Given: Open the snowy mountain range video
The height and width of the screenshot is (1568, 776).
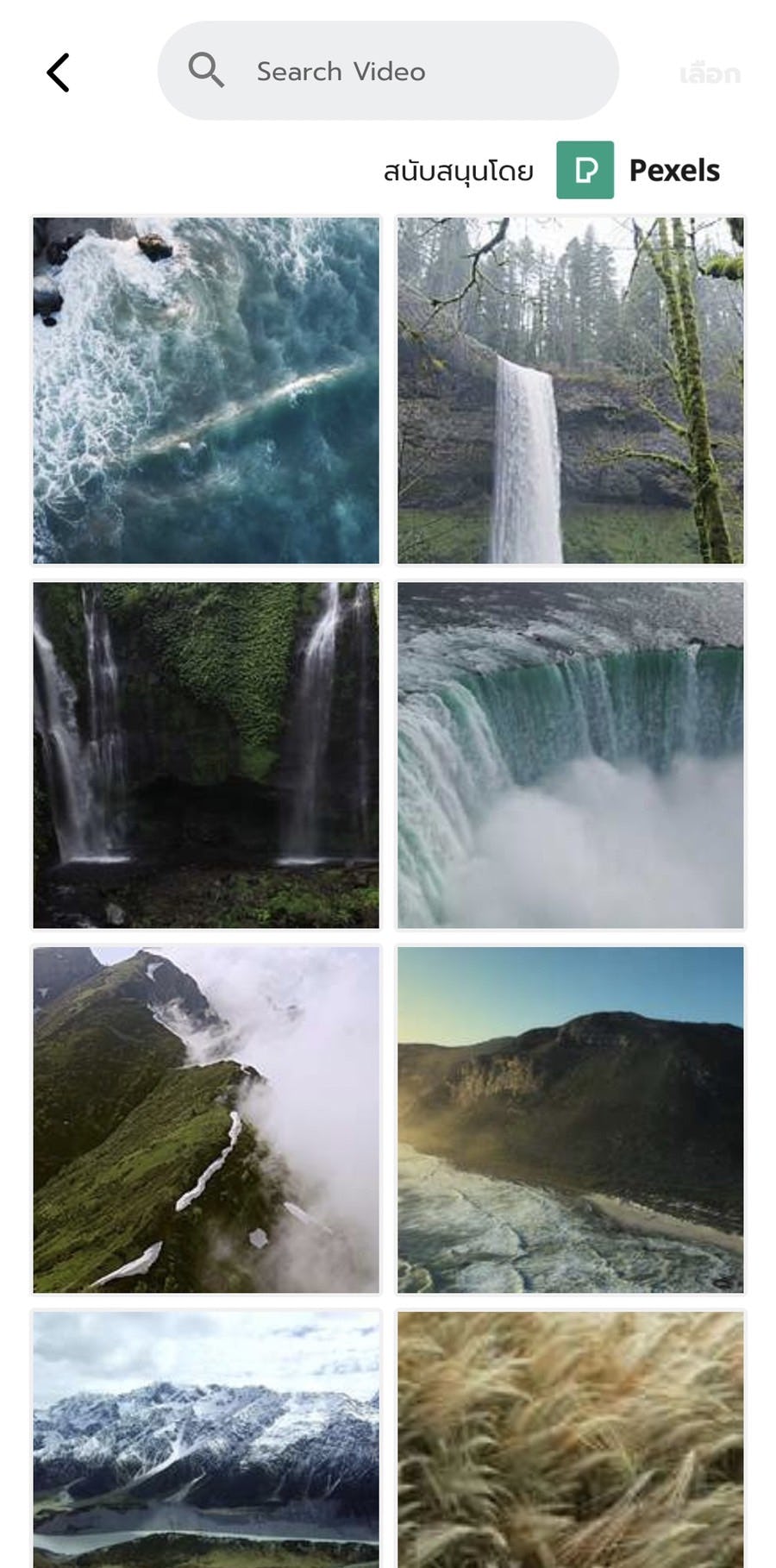Looking at the screenshot, I should (x=206, y=1439).
